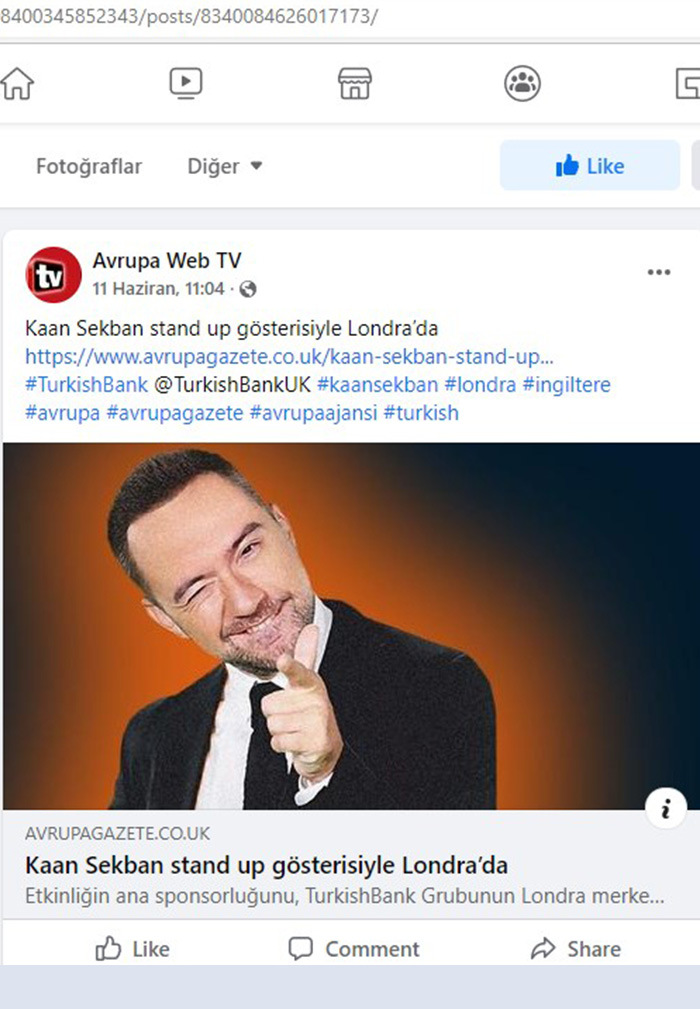Open the #londra hashtag
This screenshot has height=1009, width=700.
pyautogui.click(x=480, y=384)
